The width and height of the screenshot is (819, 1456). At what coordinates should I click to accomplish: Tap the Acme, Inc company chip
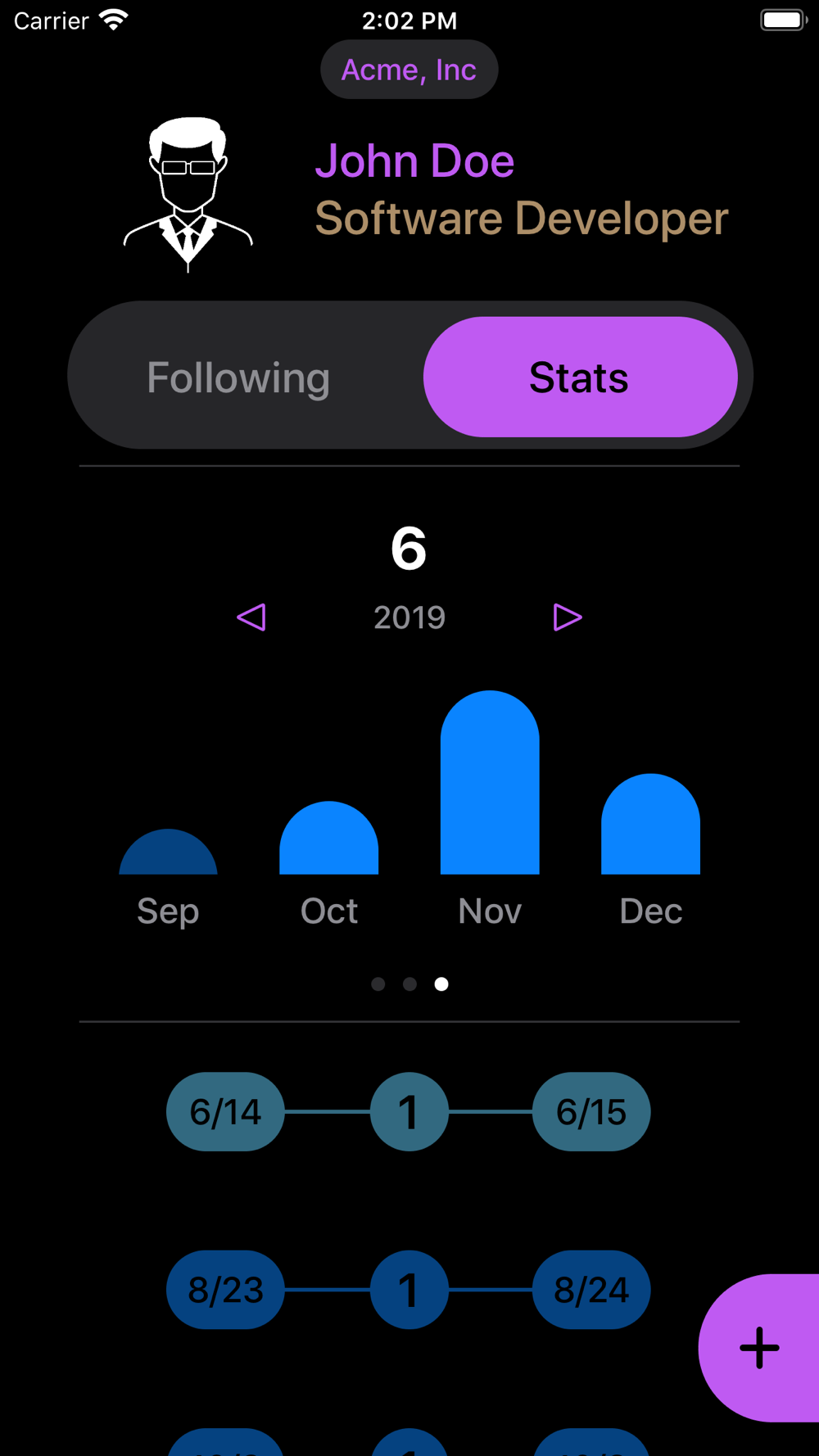click(409, 70)
